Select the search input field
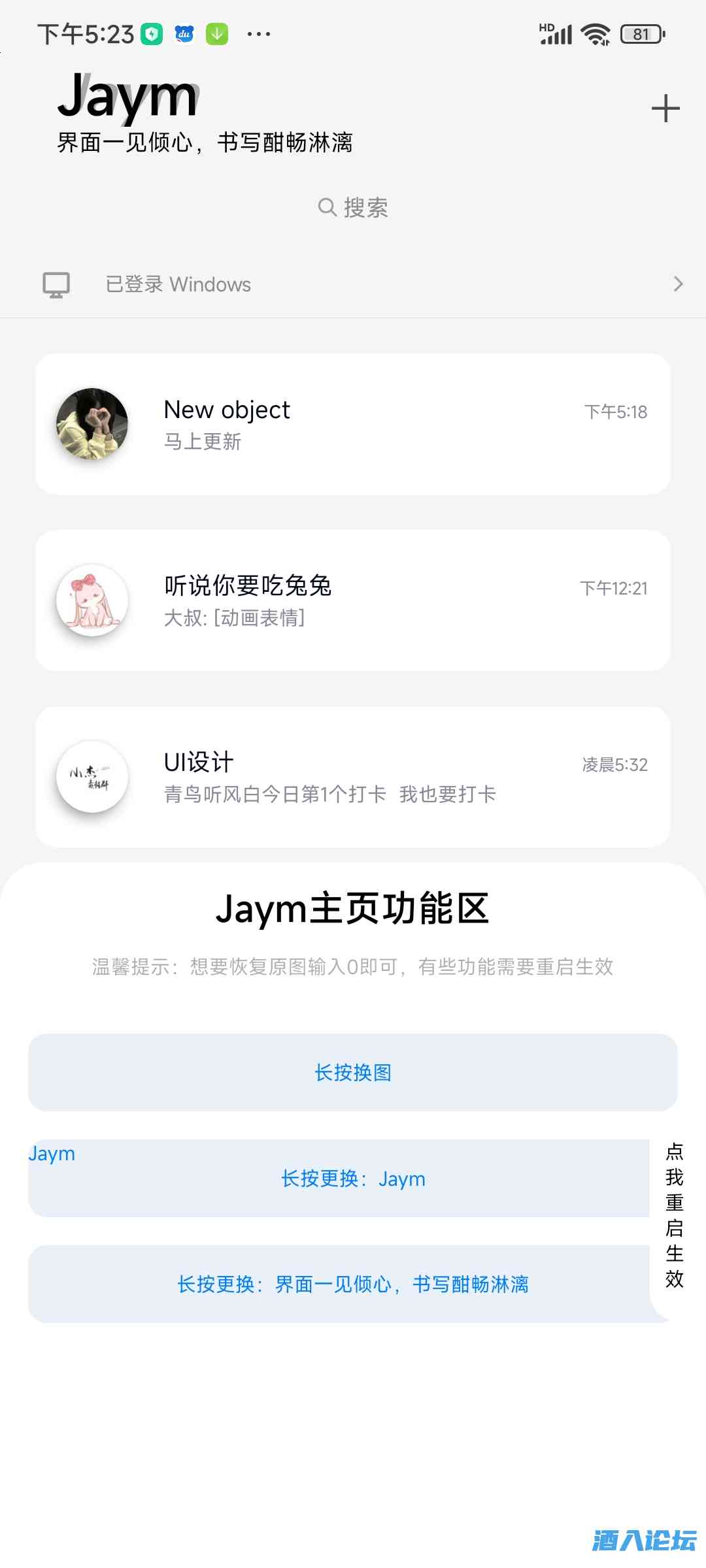706x1568 pixels. [366, 207]
